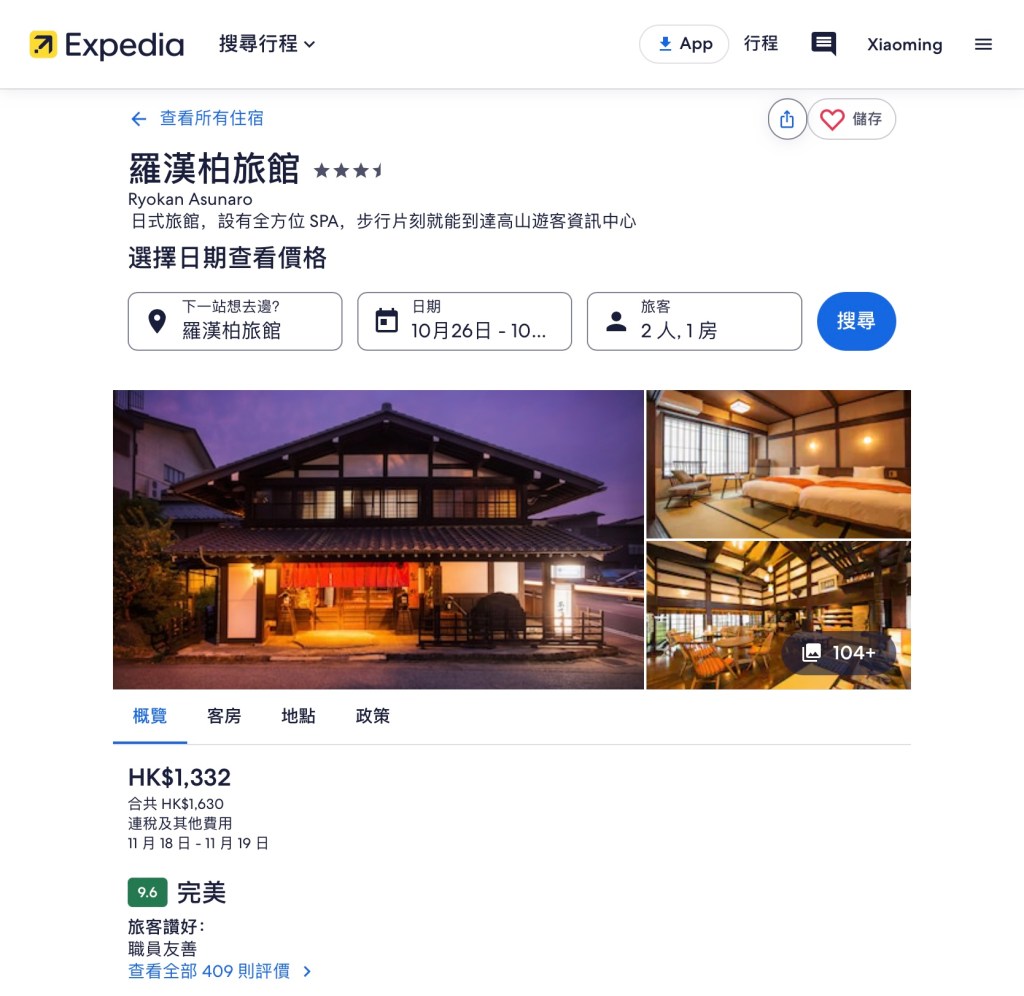This screenshot has height=996, width=1024.
Task: Open the messages chat icon
Action: (823, 44)
